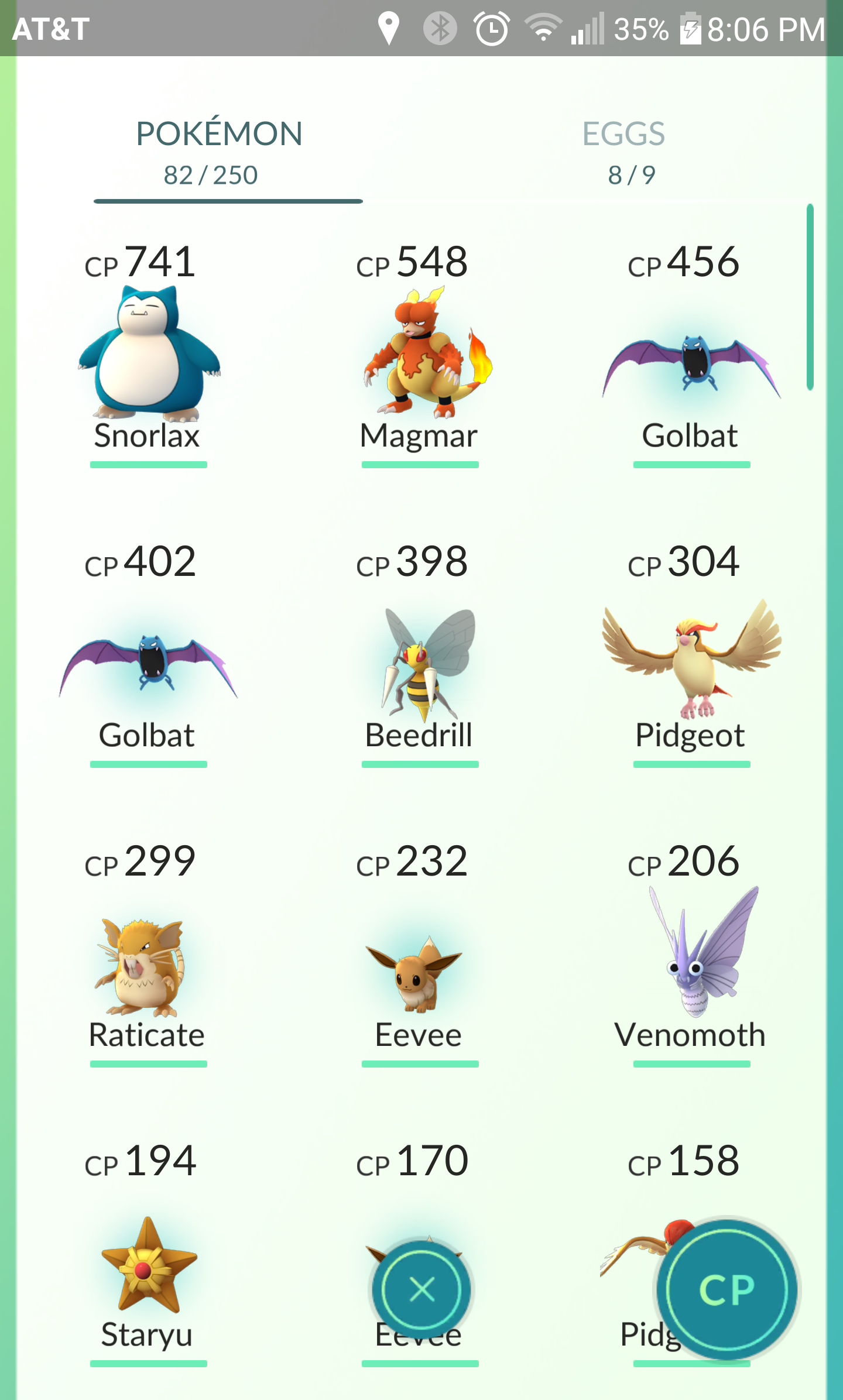Select the Pokémon tab
Image resolution: width=843 pixels, height=1400 pixels.
[220, 152]
